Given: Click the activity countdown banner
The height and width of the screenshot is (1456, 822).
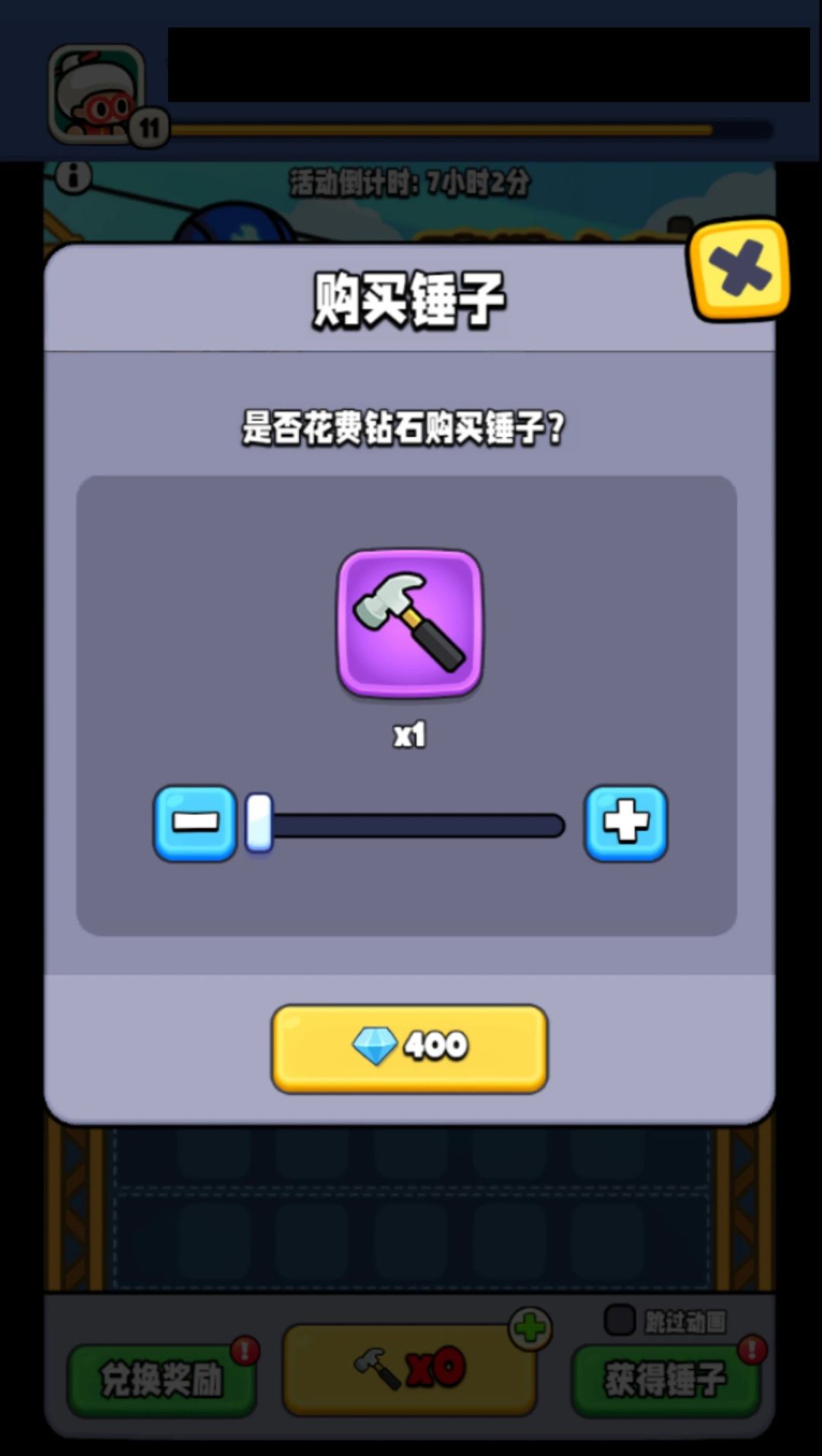Looking at the screenshot, I should click(411, 180).
